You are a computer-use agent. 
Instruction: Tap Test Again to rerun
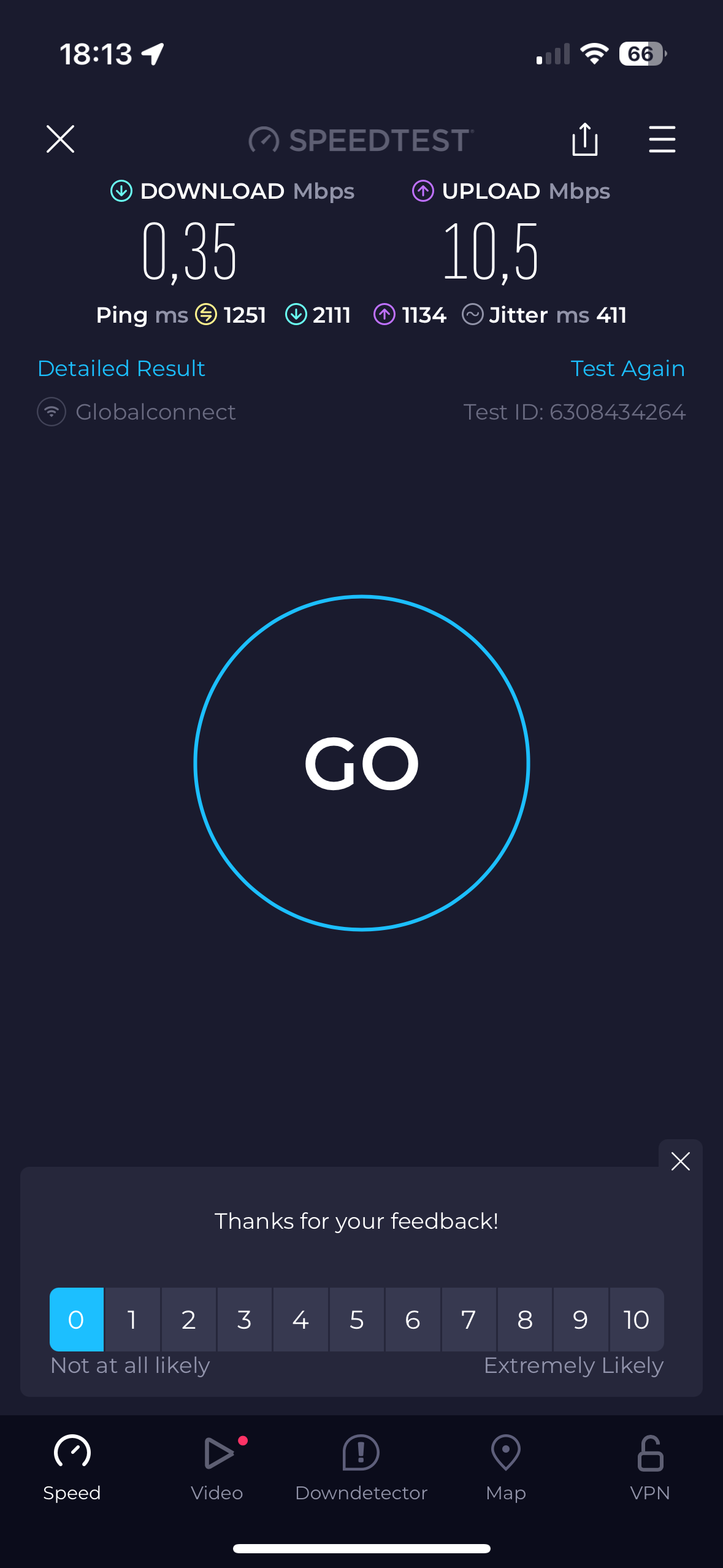(x=627, y=369)
